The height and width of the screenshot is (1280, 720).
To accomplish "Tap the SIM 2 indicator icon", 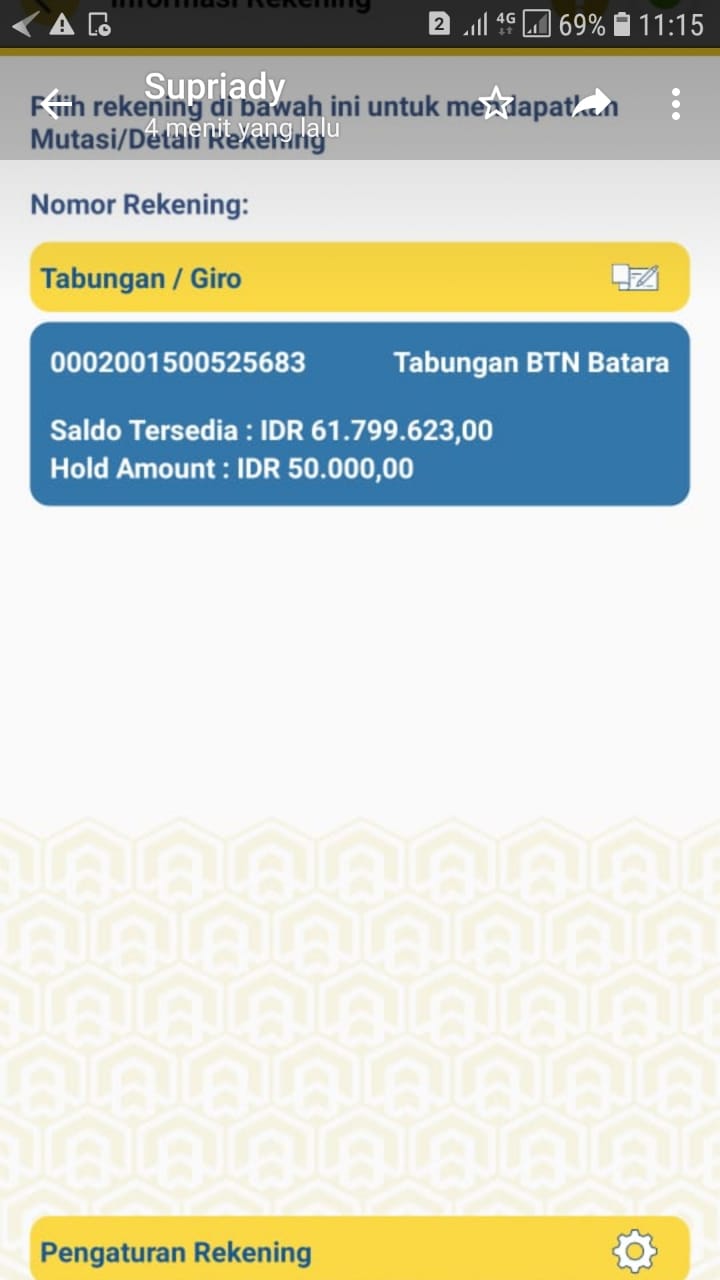I will point(440,23).
